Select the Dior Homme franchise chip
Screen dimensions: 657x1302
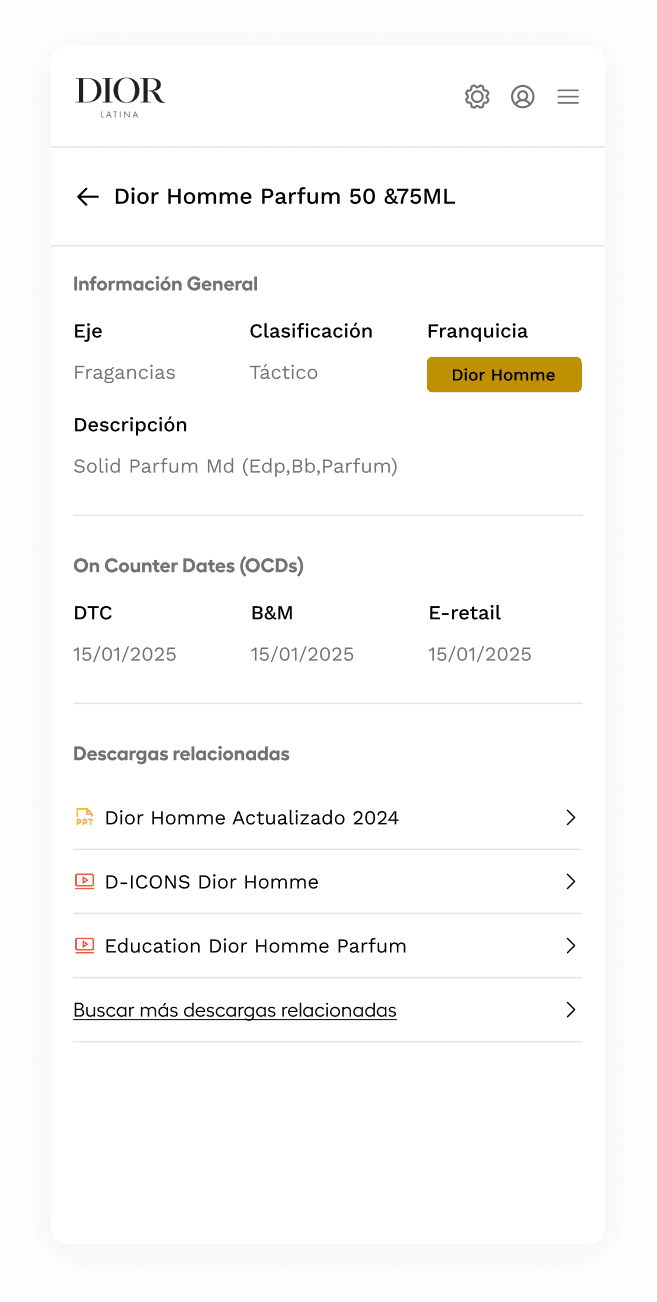[504, 375]
